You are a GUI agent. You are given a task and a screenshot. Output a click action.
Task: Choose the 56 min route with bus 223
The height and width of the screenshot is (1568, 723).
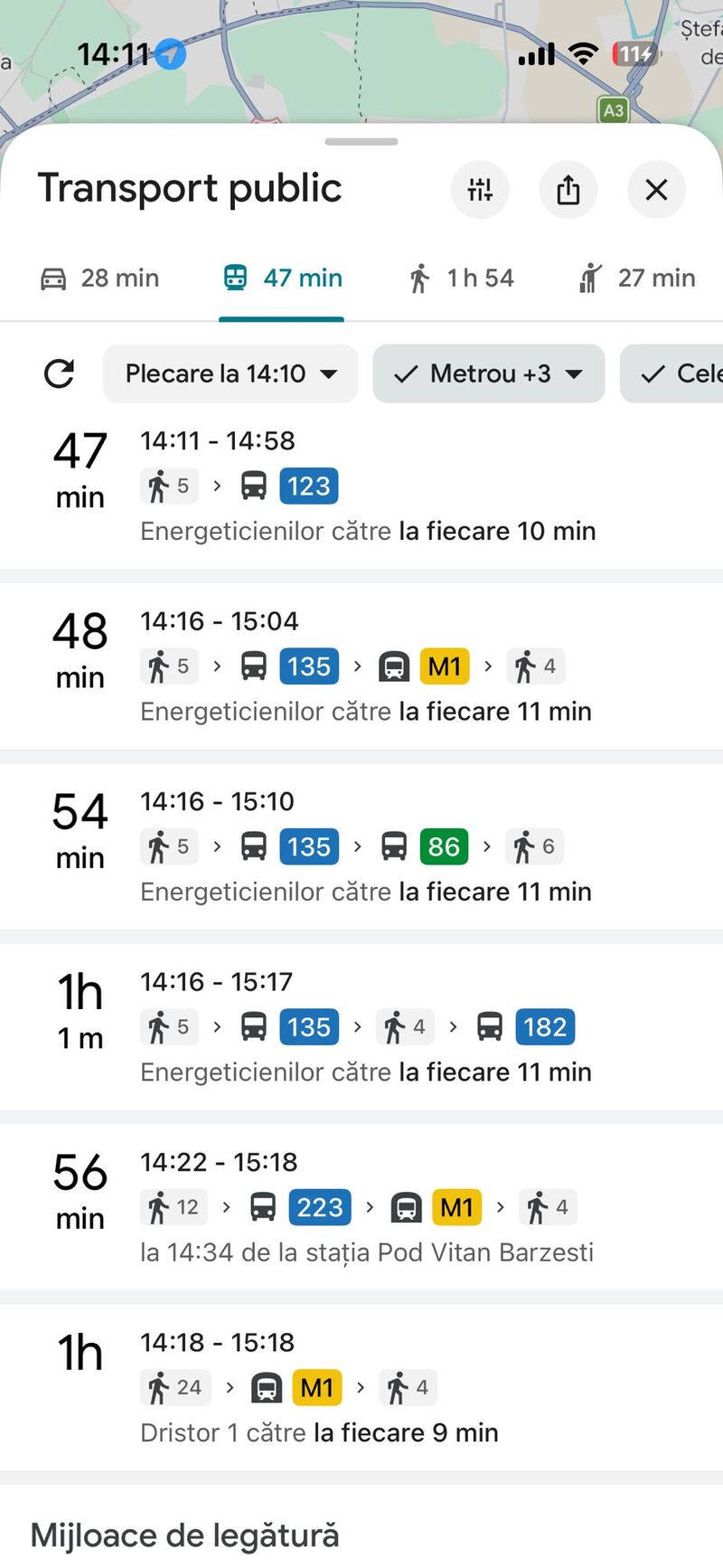pyautogui.click(x=361, y=1208)
